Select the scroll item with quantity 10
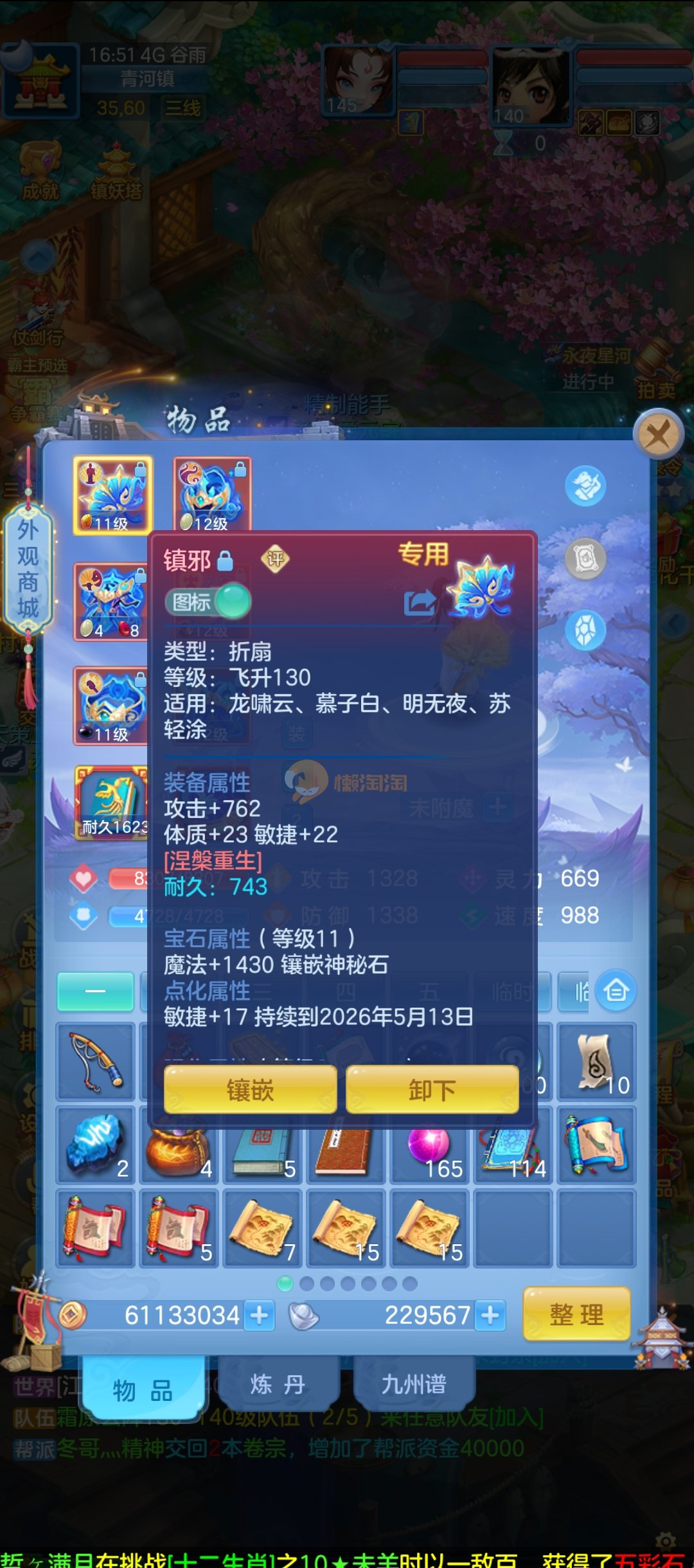 click(x=596, y=1062)
